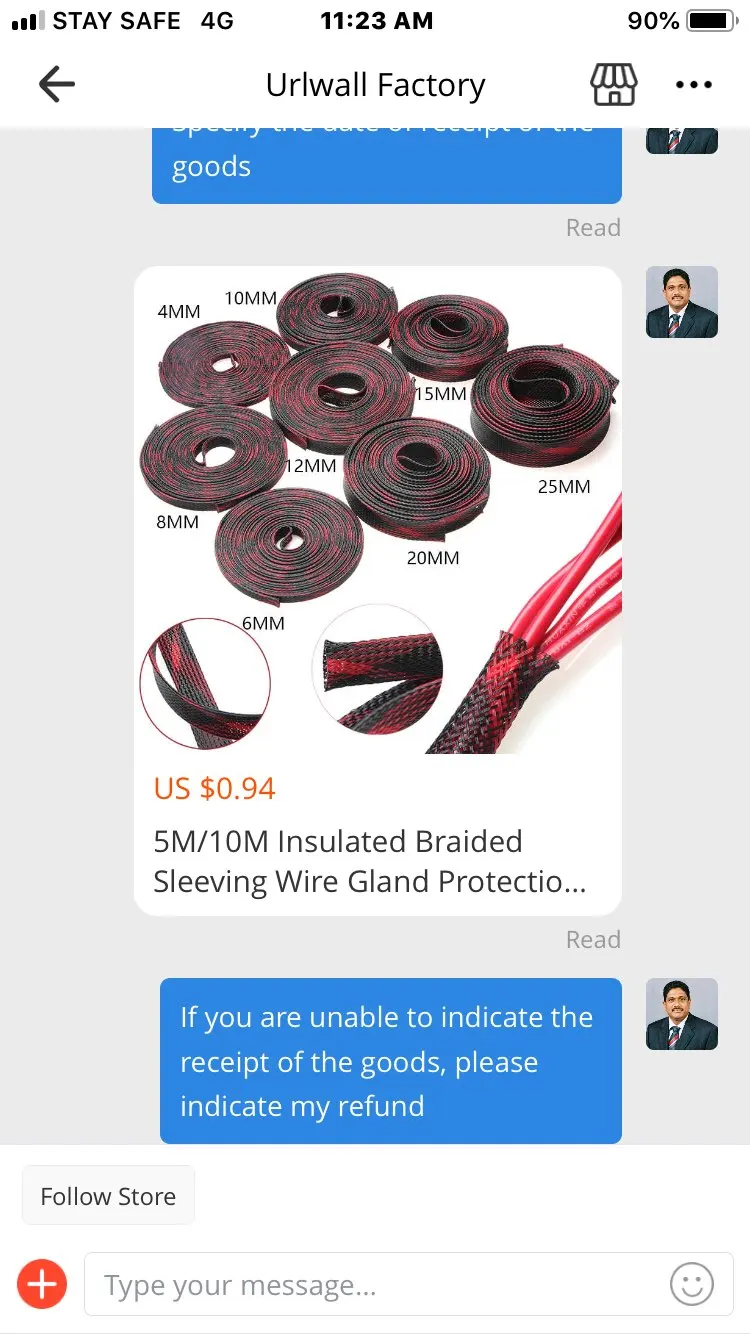Viewport: 750px width, 1334px height.
Task: Open the three-dot overflow menu
Action: coord(693,85)
